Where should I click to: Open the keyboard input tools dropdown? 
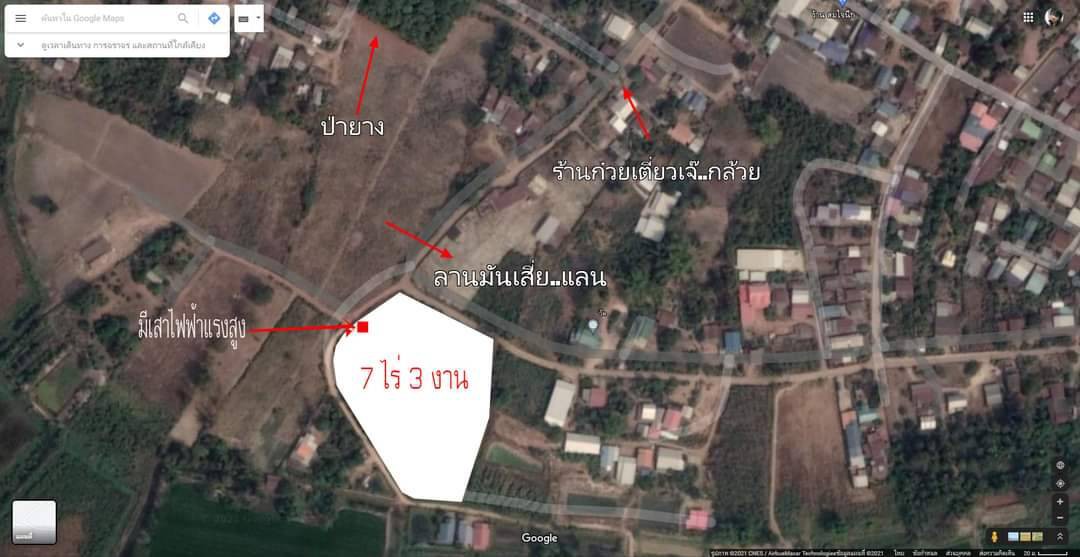pos(259,18)
